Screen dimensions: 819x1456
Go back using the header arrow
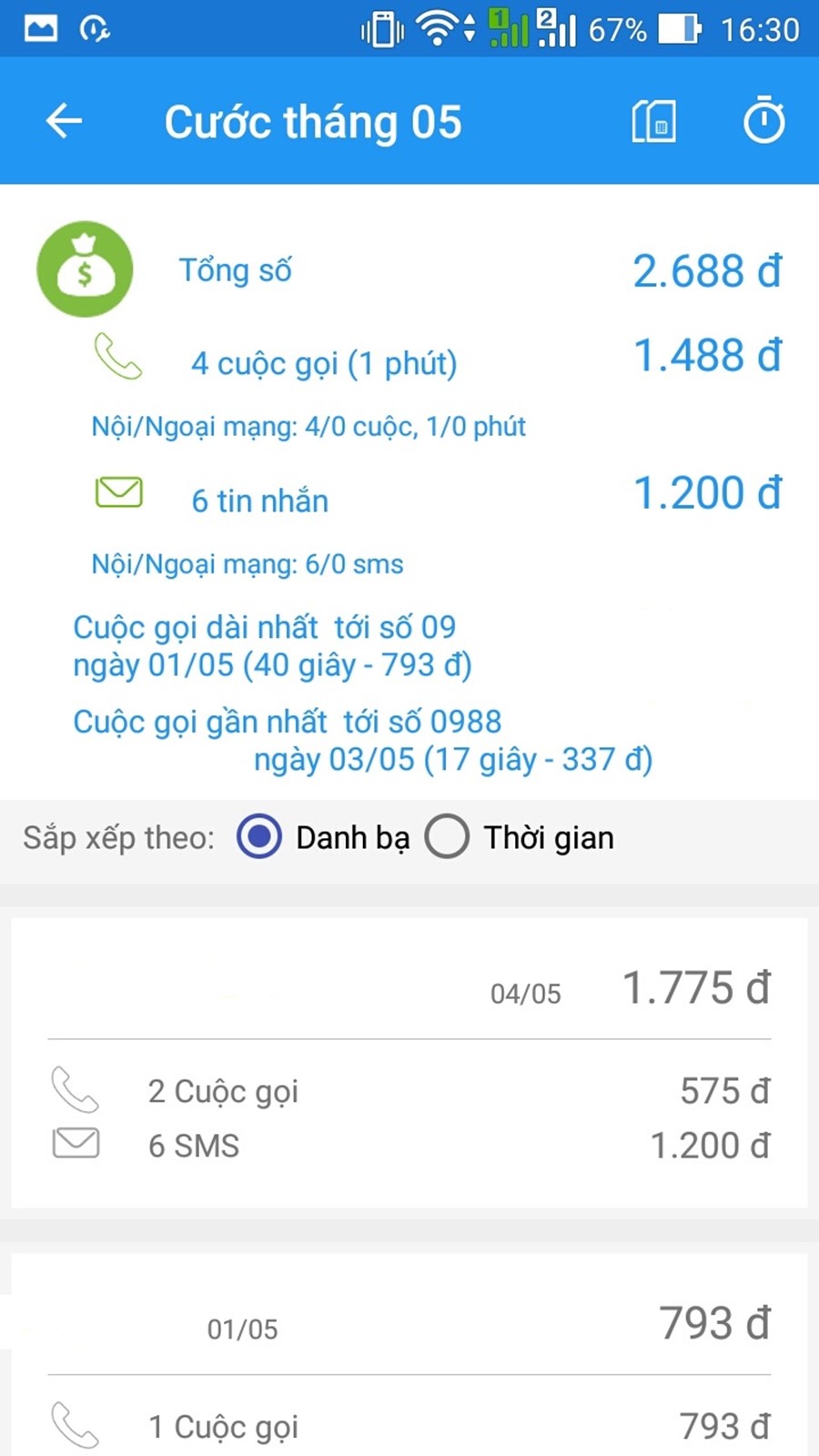pyautogui.click(x=64, y=121)
